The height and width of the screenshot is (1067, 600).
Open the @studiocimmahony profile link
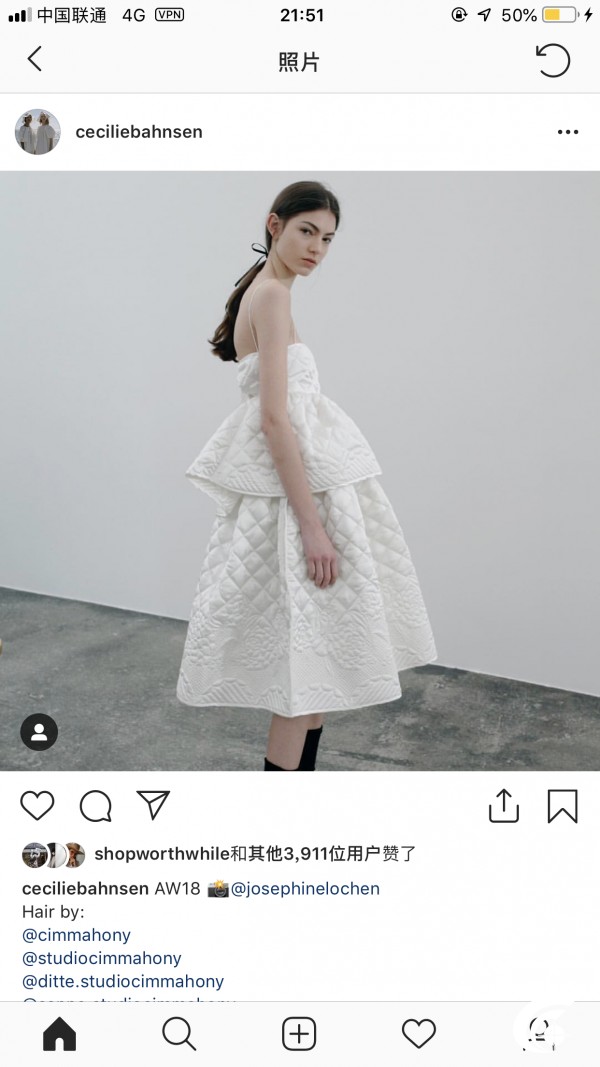click(102, 958)
